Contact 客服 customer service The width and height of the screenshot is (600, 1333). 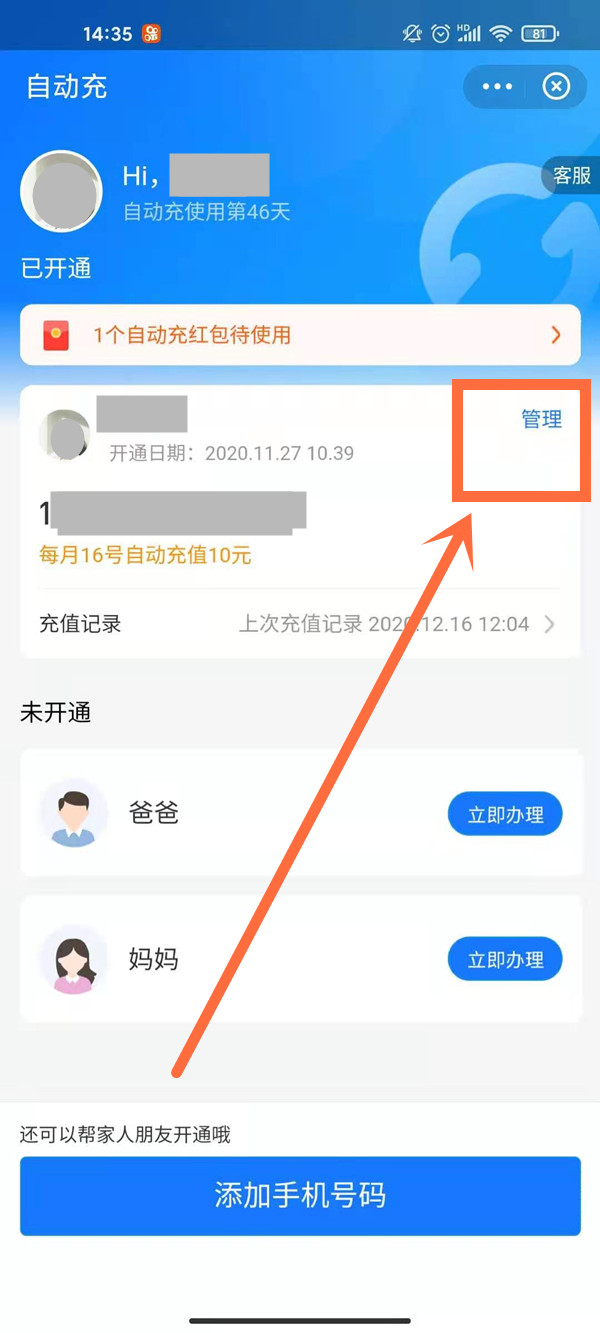coord(572,176)
